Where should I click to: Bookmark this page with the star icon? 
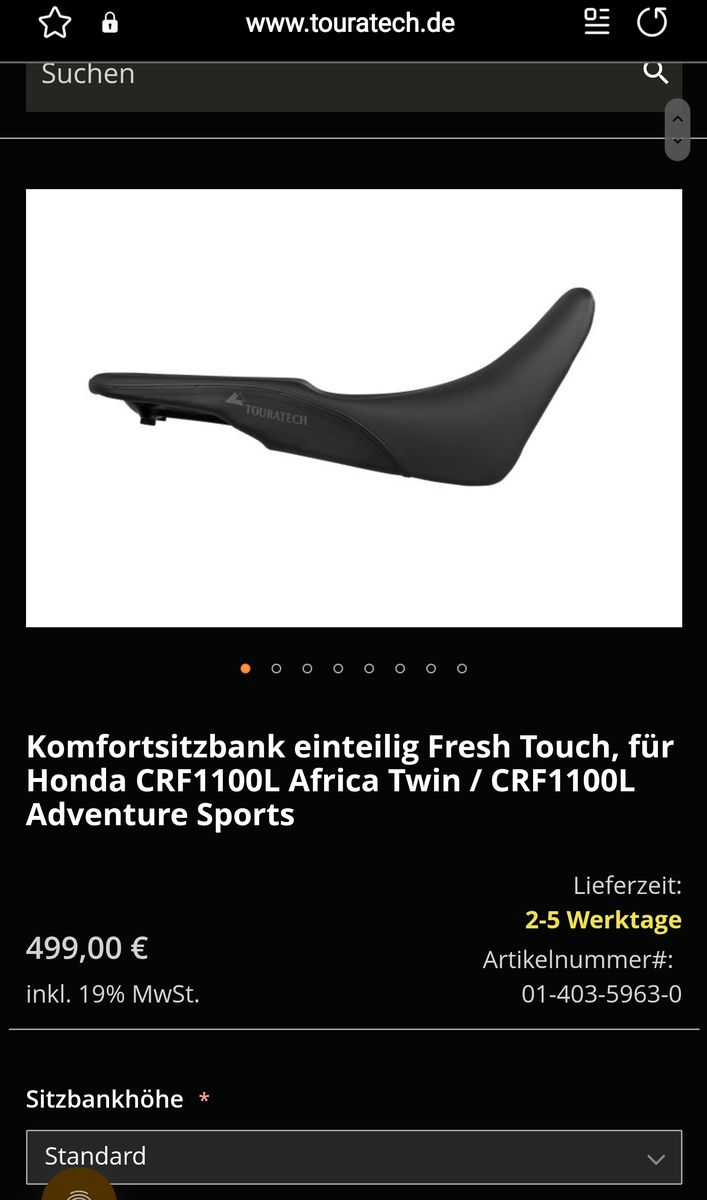(x=55, y=23)
